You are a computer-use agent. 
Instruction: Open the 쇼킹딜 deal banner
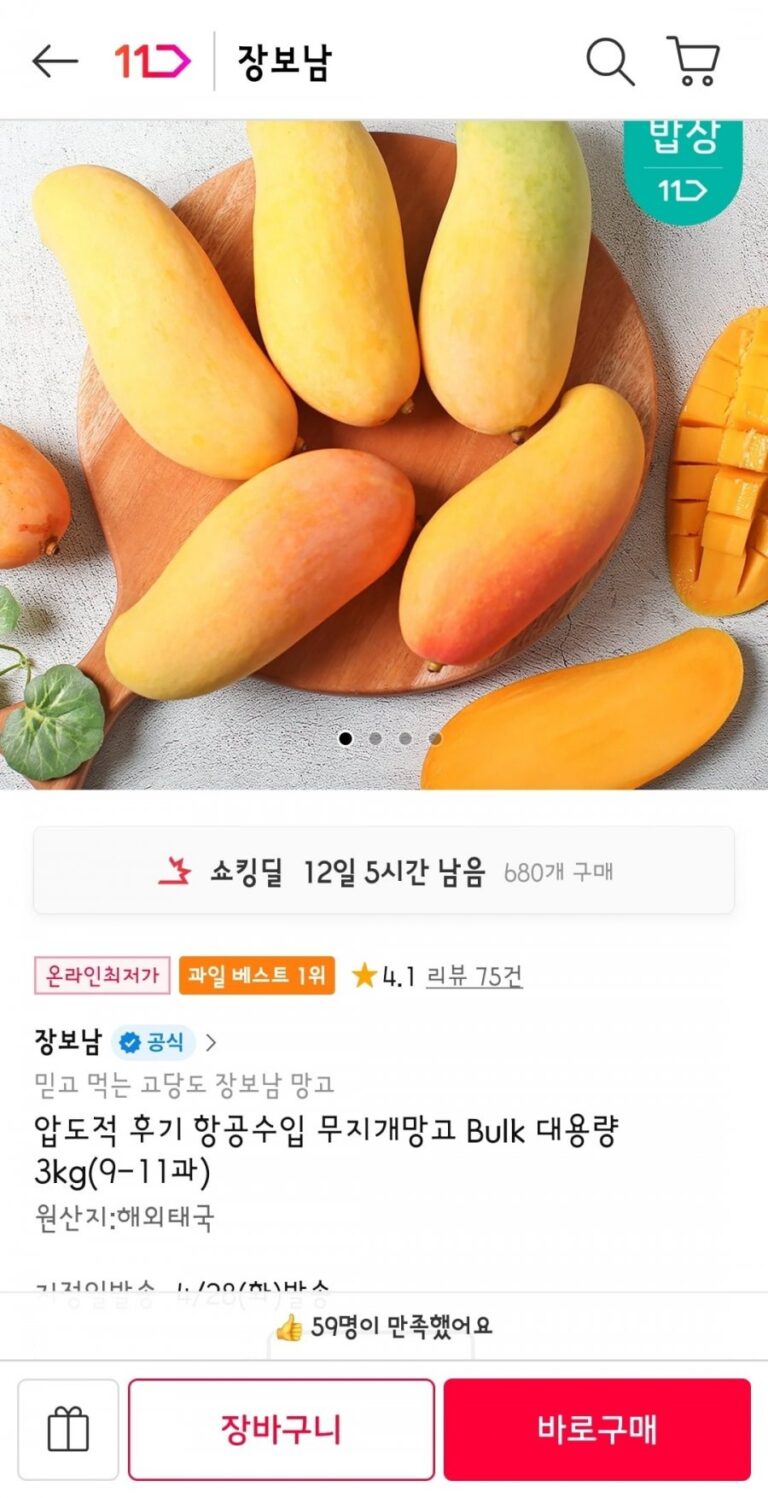[384, 871]
